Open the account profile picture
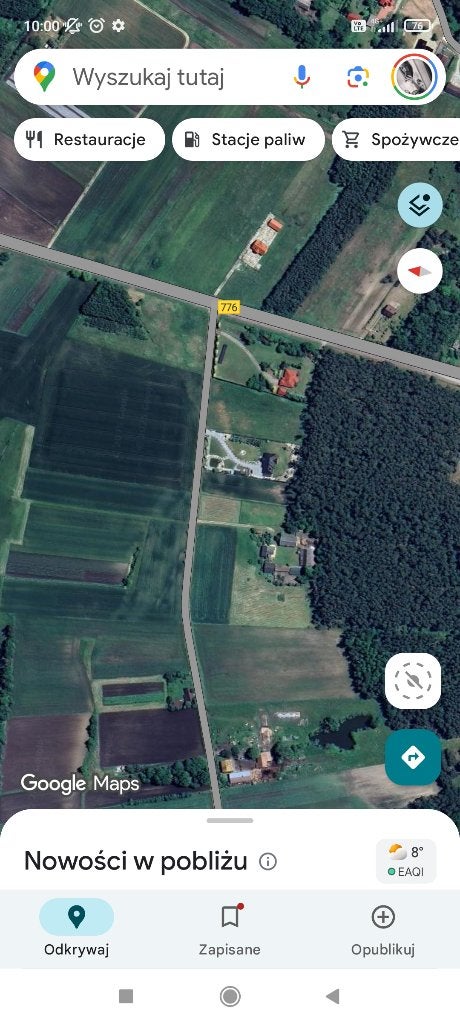 [x=414, y=77]
